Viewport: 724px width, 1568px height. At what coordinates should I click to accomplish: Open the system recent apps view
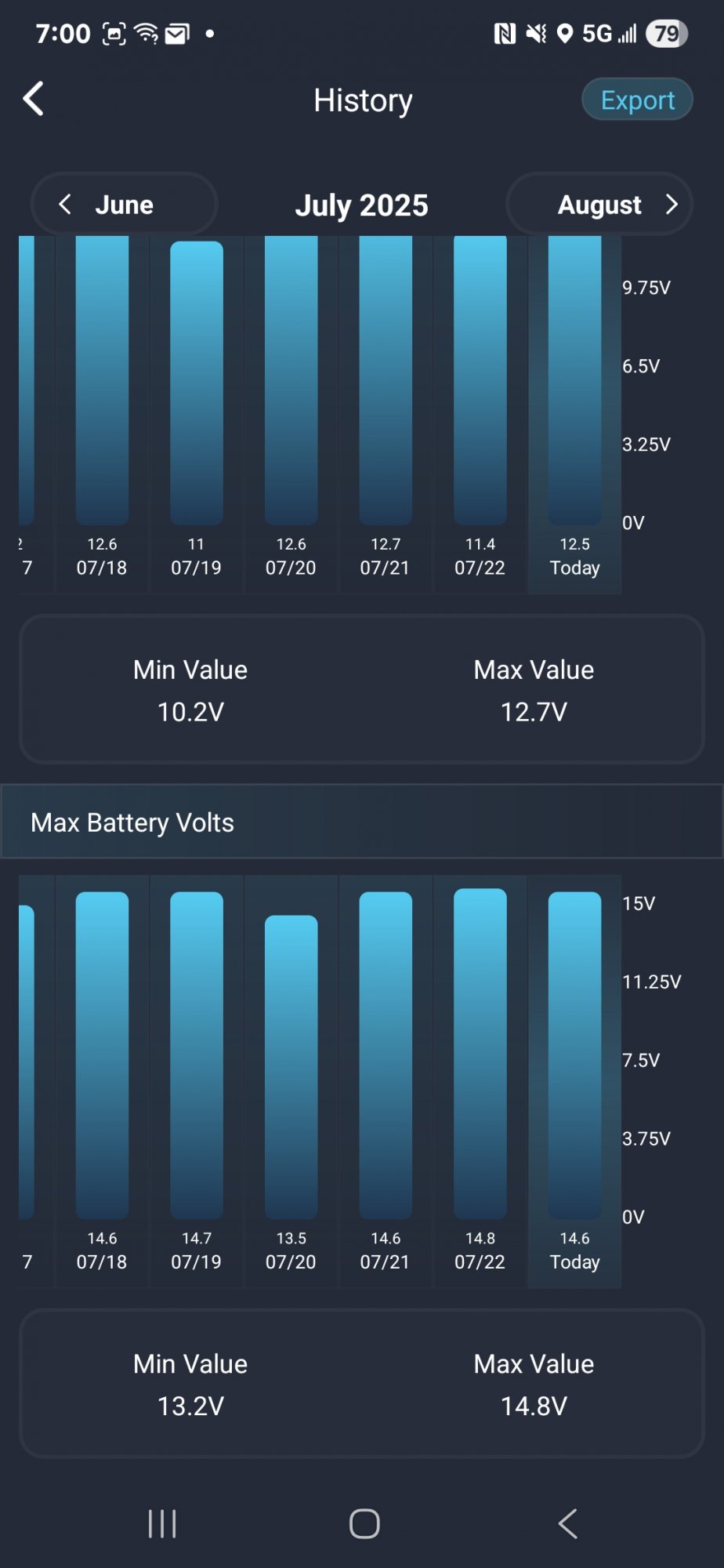click(162, 1524)
